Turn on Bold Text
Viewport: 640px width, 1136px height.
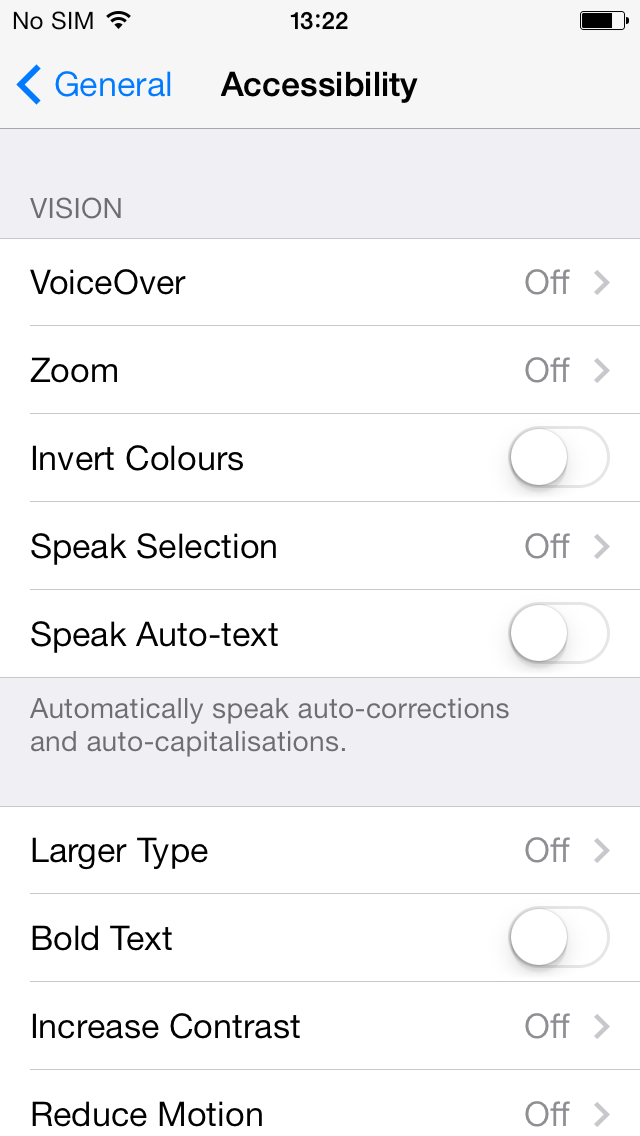pyautogui.click(x=559, y=938)
